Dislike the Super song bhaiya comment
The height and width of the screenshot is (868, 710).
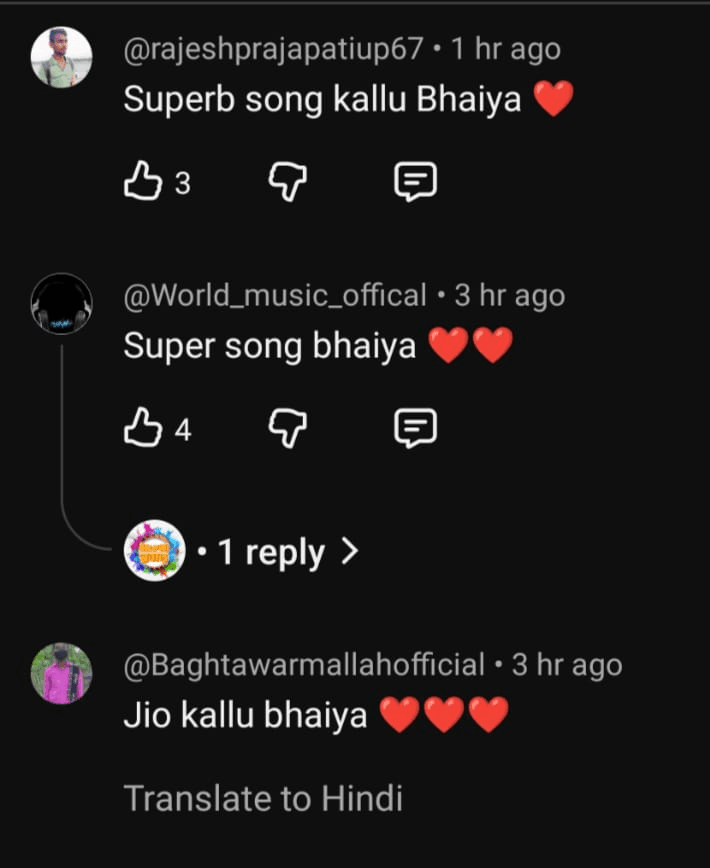pos(287,429)
